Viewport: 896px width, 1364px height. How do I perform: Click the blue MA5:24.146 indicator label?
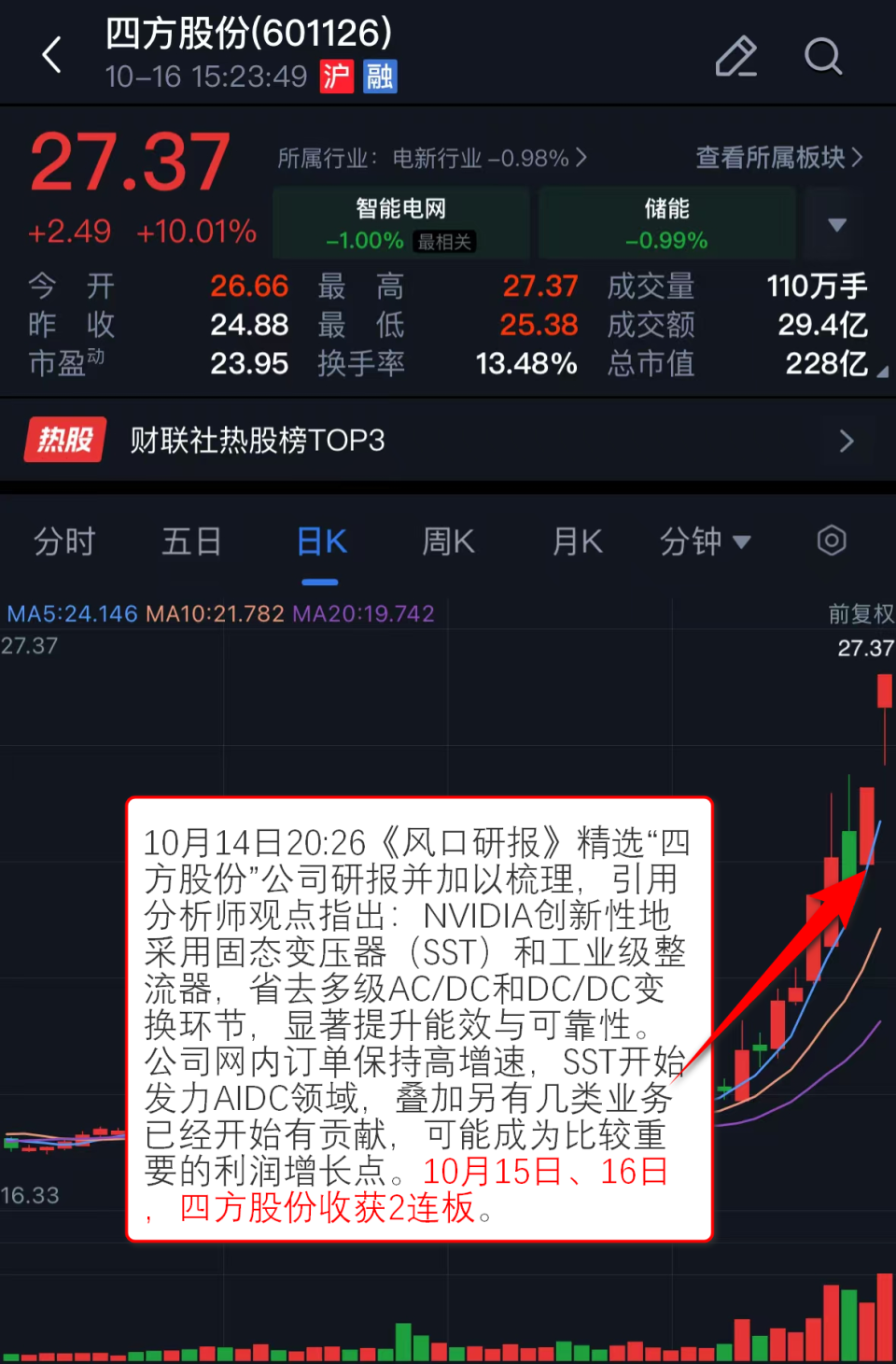[x=71, y=613]
